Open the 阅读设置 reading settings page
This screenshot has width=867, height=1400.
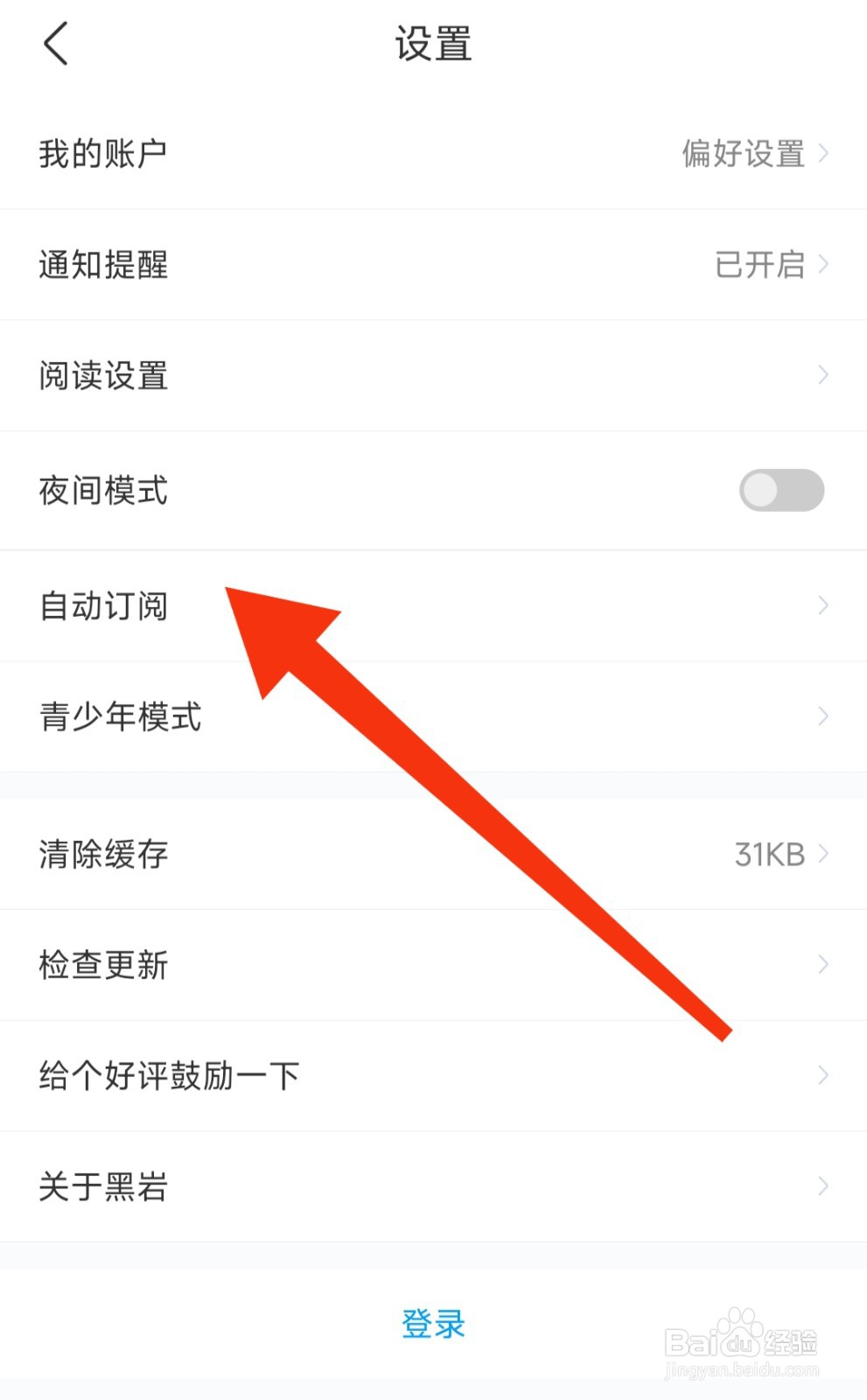(x=103, y=374)
